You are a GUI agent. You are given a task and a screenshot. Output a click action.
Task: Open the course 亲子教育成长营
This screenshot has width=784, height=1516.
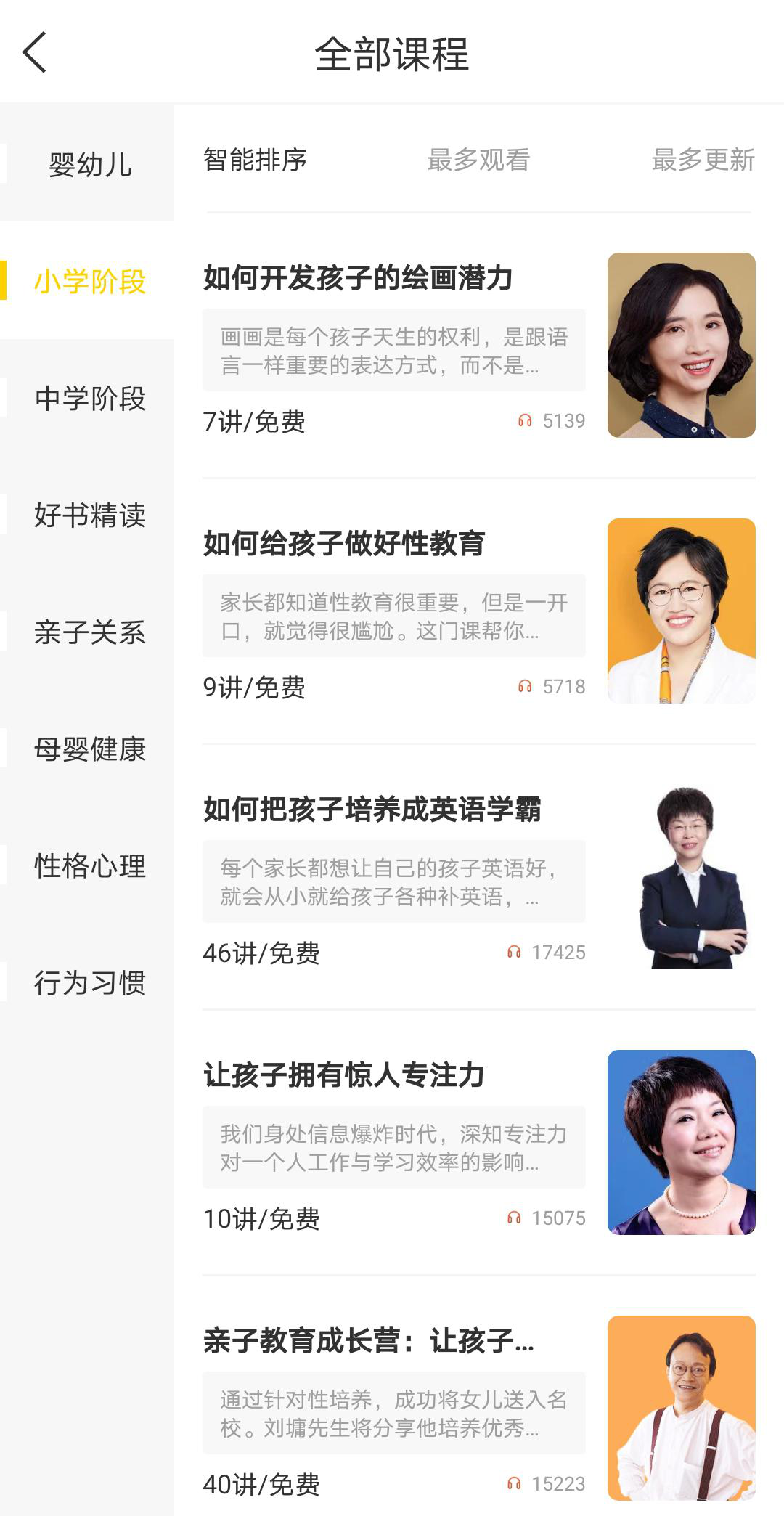(369, 1340)
